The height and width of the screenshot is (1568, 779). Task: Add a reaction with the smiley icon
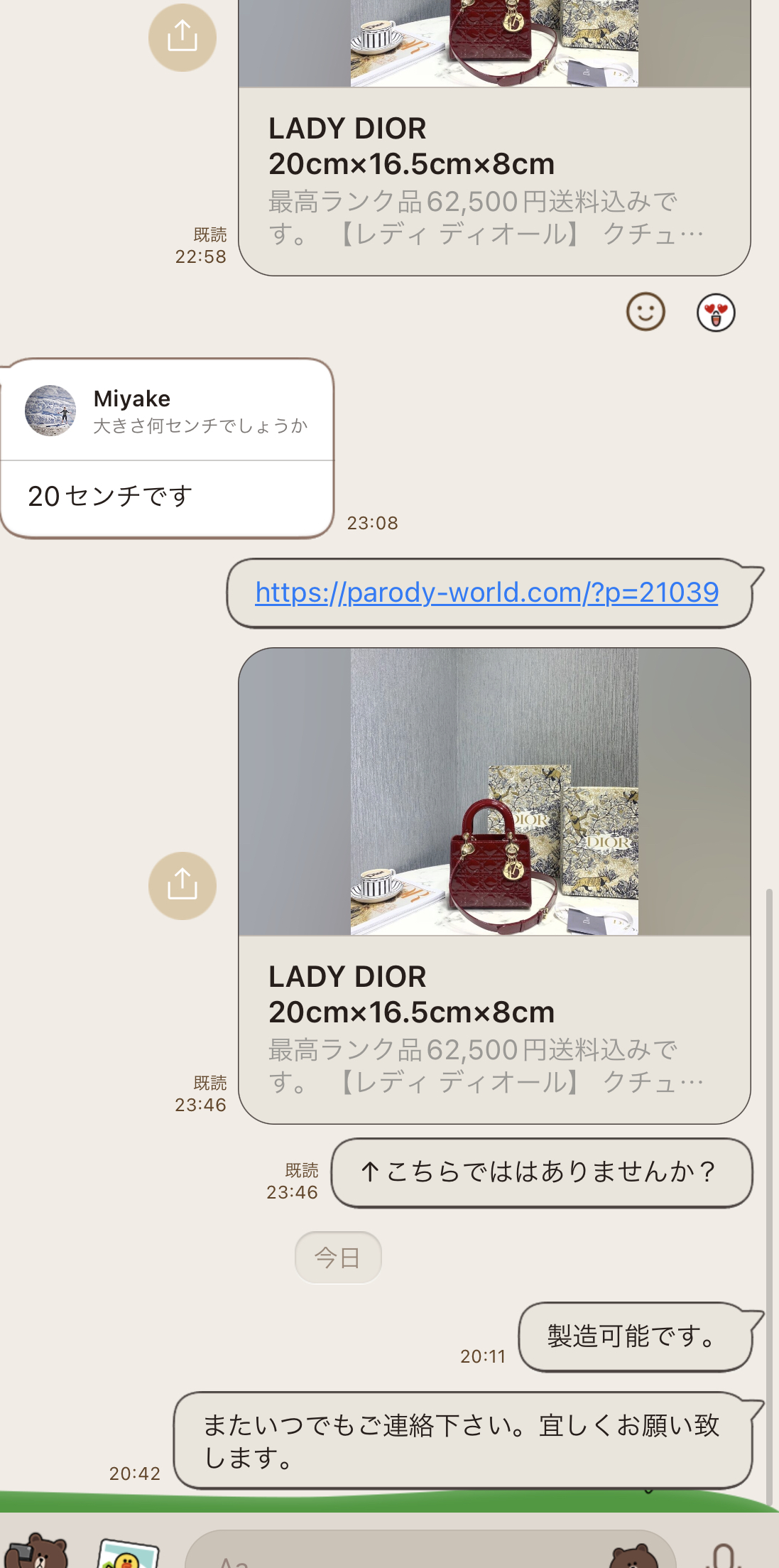645,312
